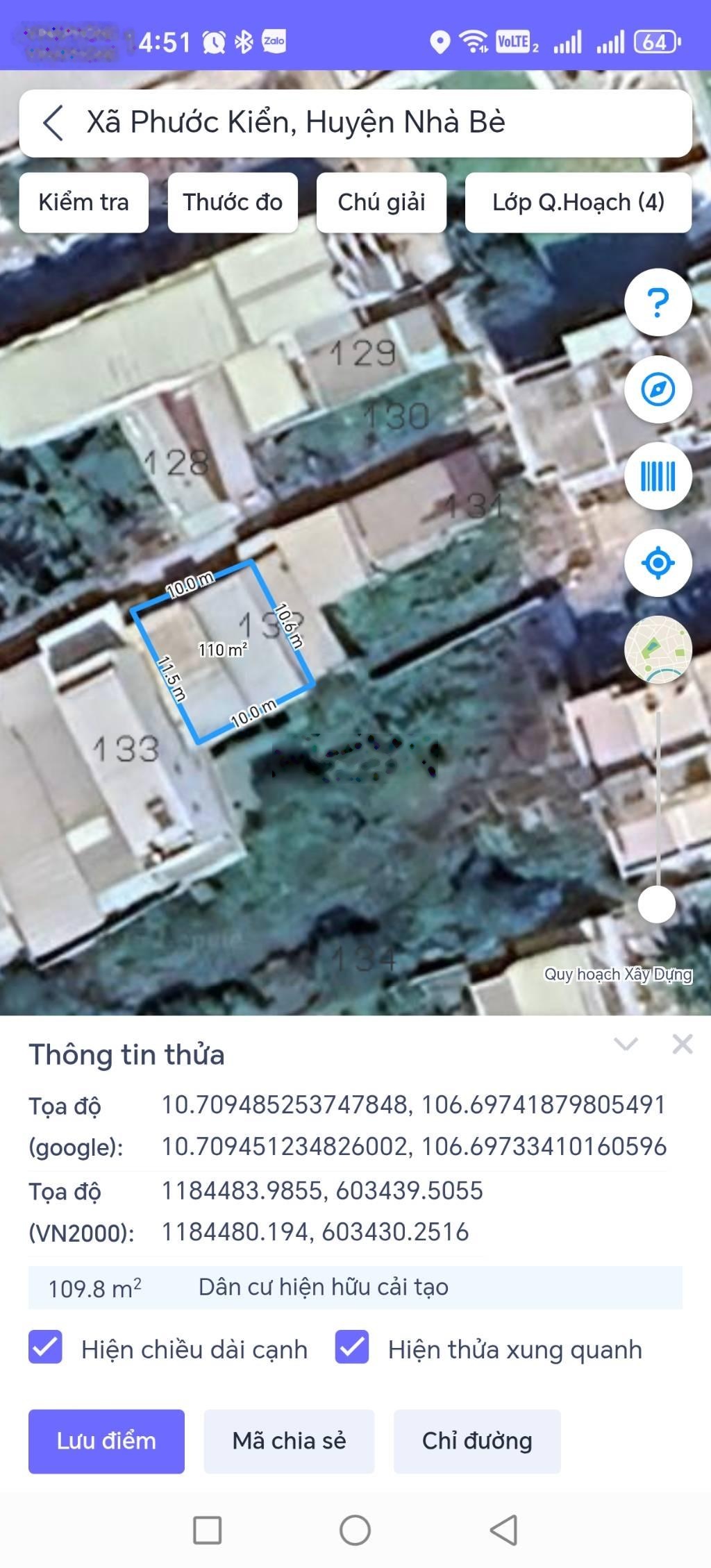Open the Lớp Q.Hoạch (4) layer selector
Viewport: 711px width, 1568px height.
click(x=578, y=203)
